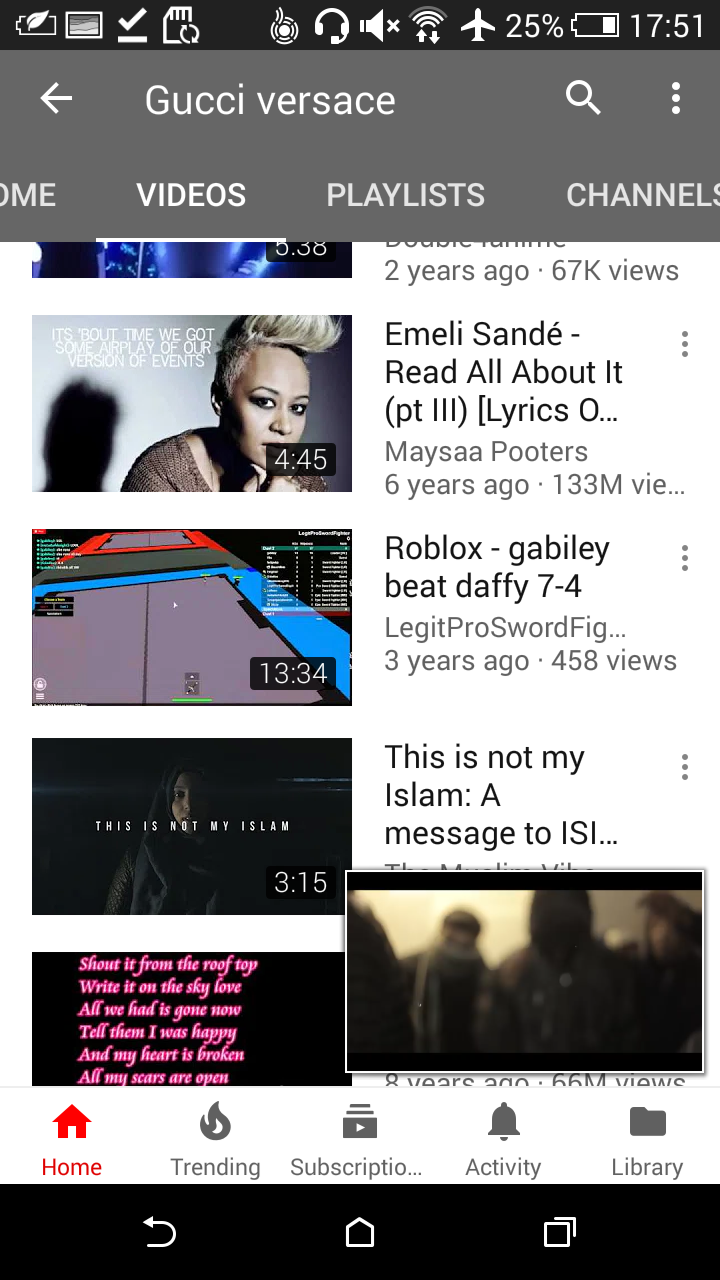
Task: Select the Videos tab
Action: tap(191, 195)
